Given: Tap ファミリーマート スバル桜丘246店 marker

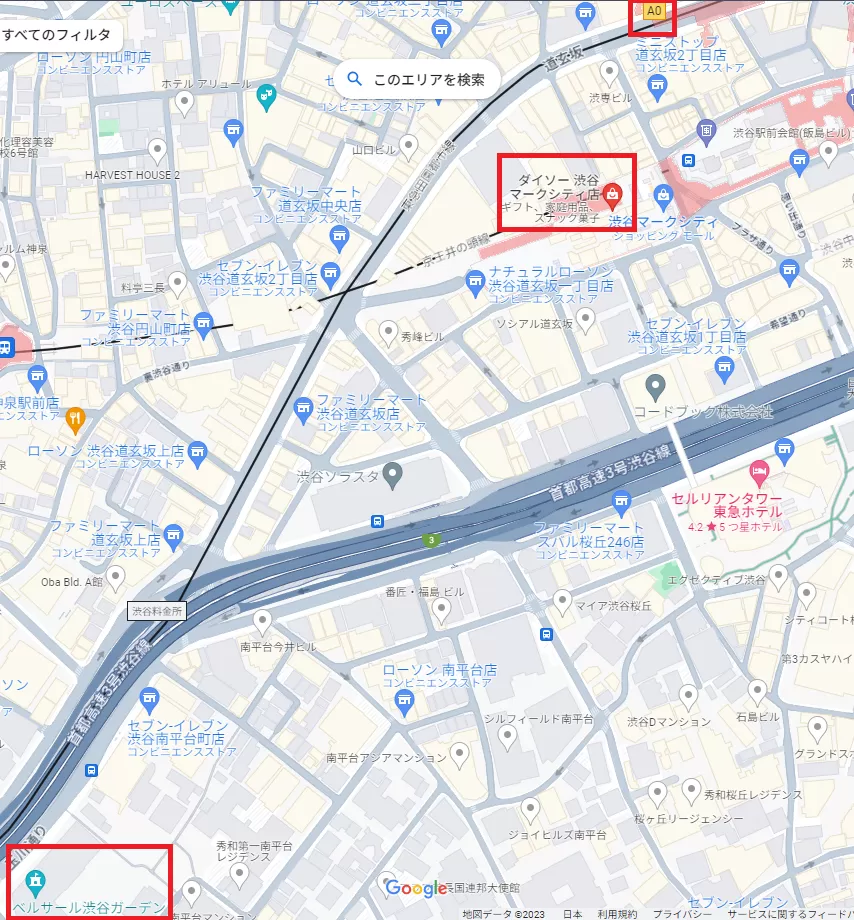Looking at the screenshot, I should click(x=622, y=502).
